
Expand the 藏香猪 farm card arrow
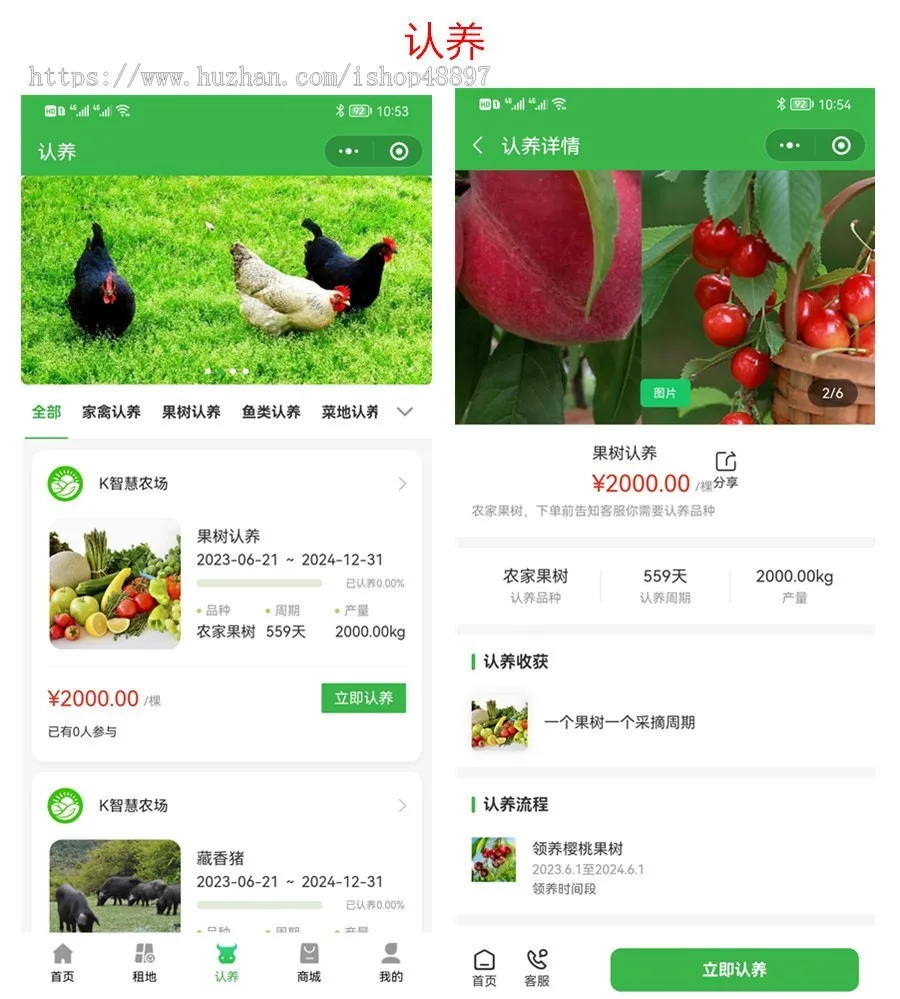pos(402,806)
